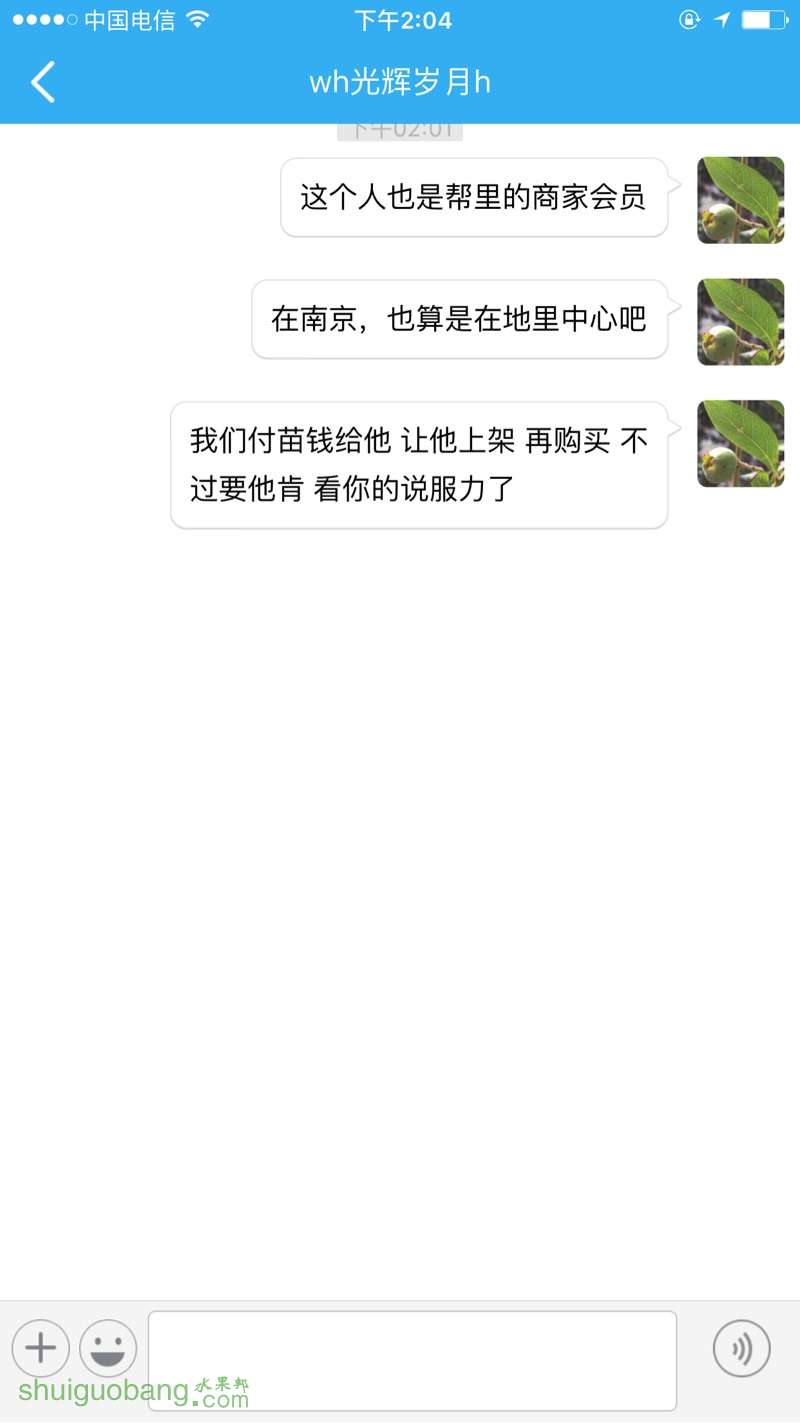
Task: Open the plus attachment menu
Action: pos(40,1348)
